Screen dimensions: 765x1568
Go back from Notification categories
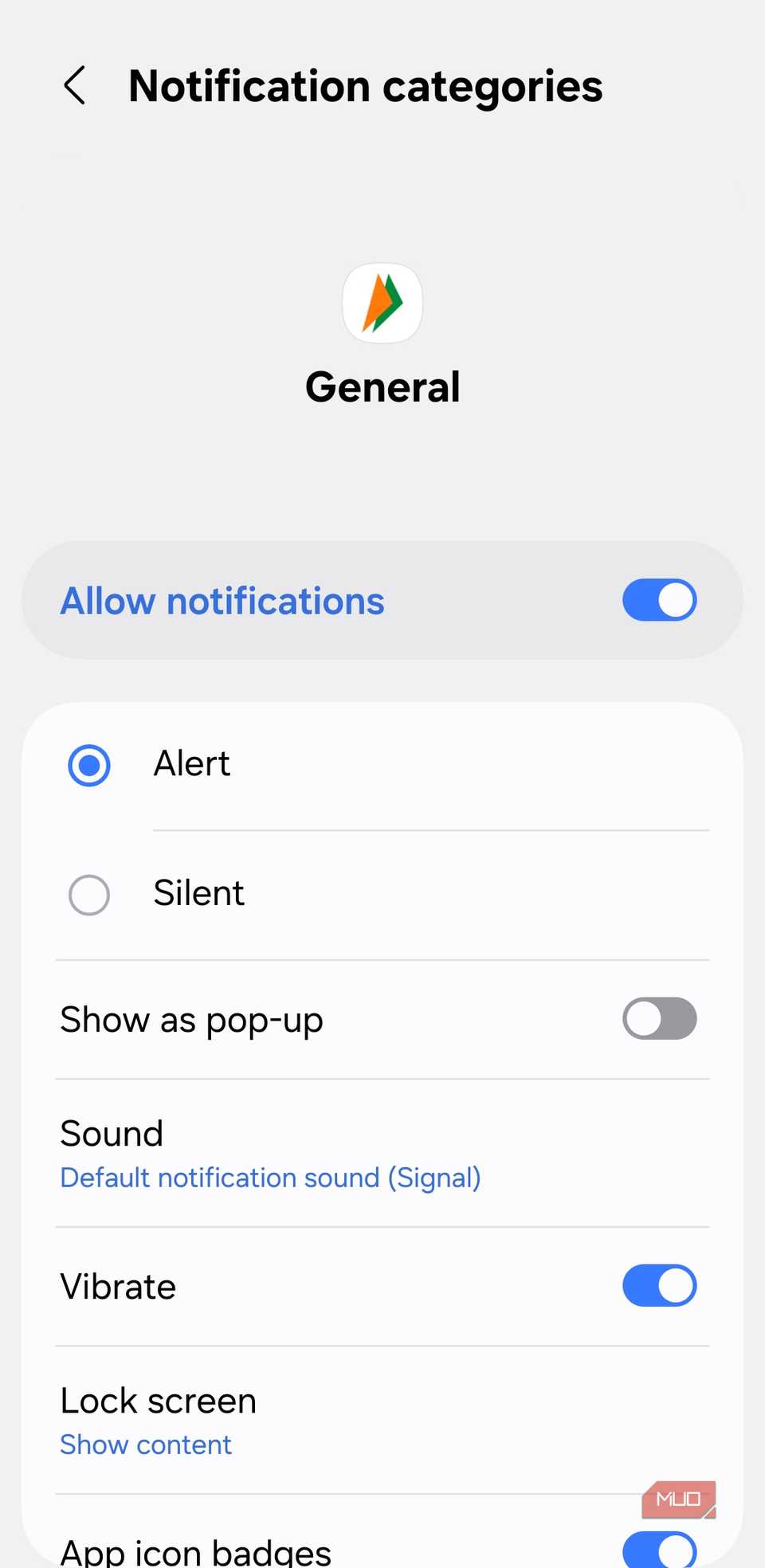(75, 86)
